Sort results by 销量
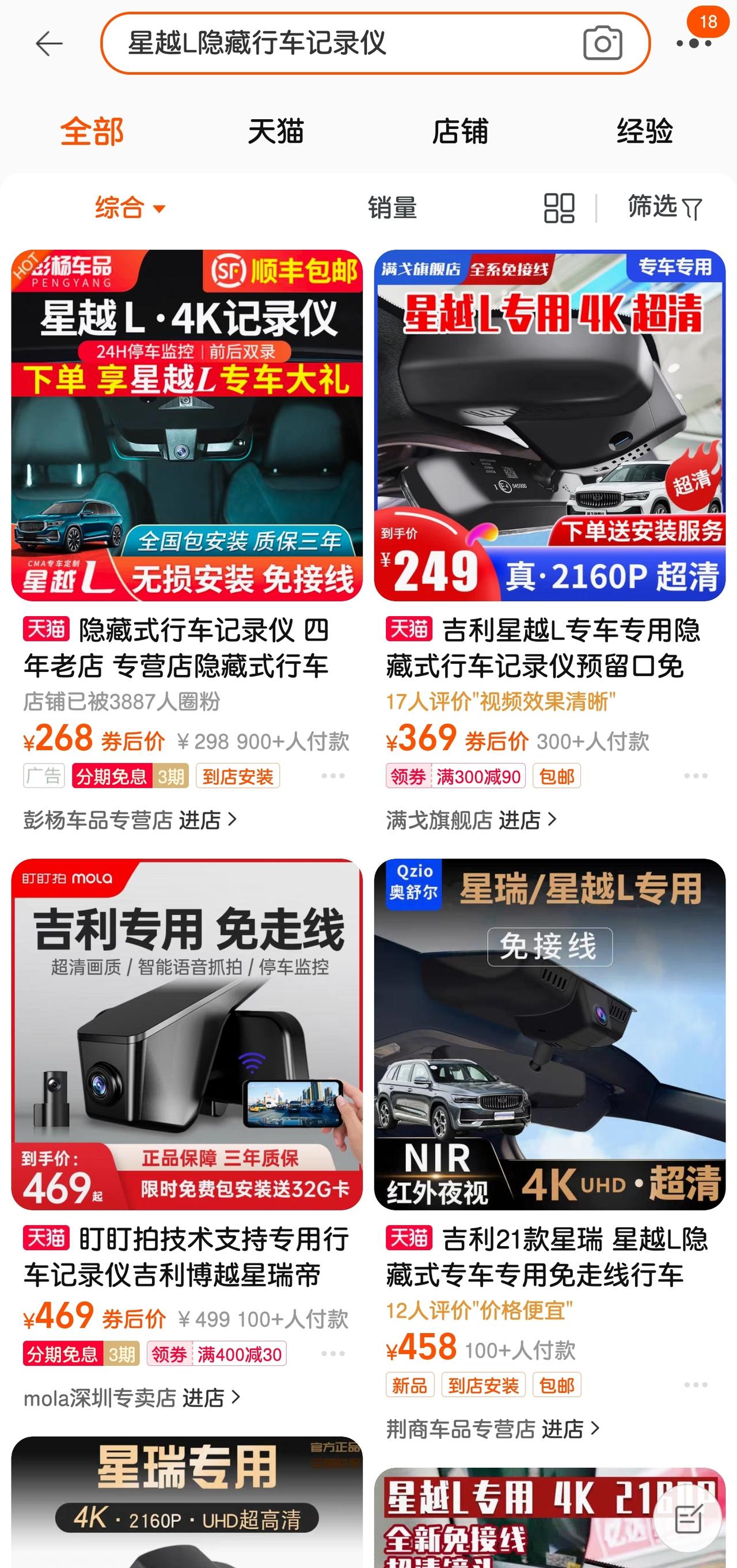The image size is (737, 1568). tap(392, 208)
